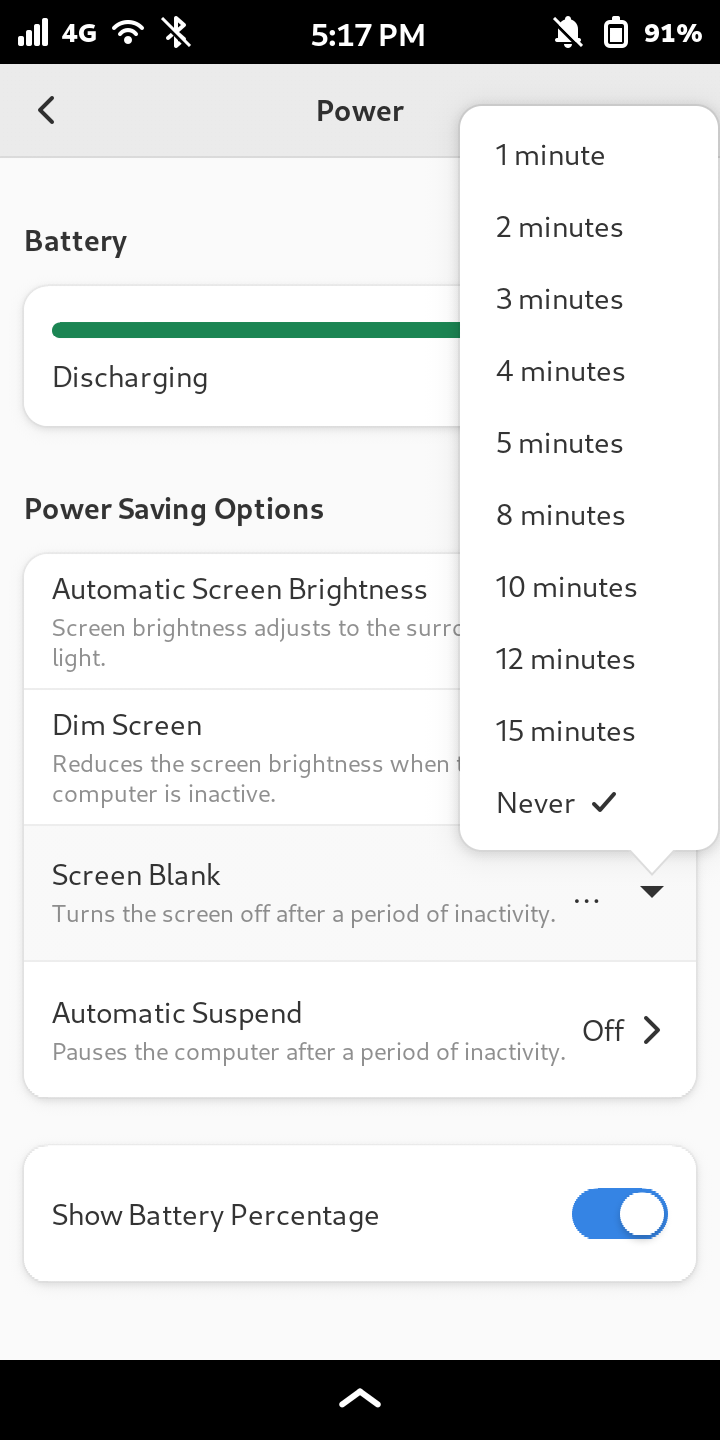Image resolution: width=720 pixels, height=1440 pixels.
Task: Pick 3 minutes from the list
Action: [x=589, y=299]
